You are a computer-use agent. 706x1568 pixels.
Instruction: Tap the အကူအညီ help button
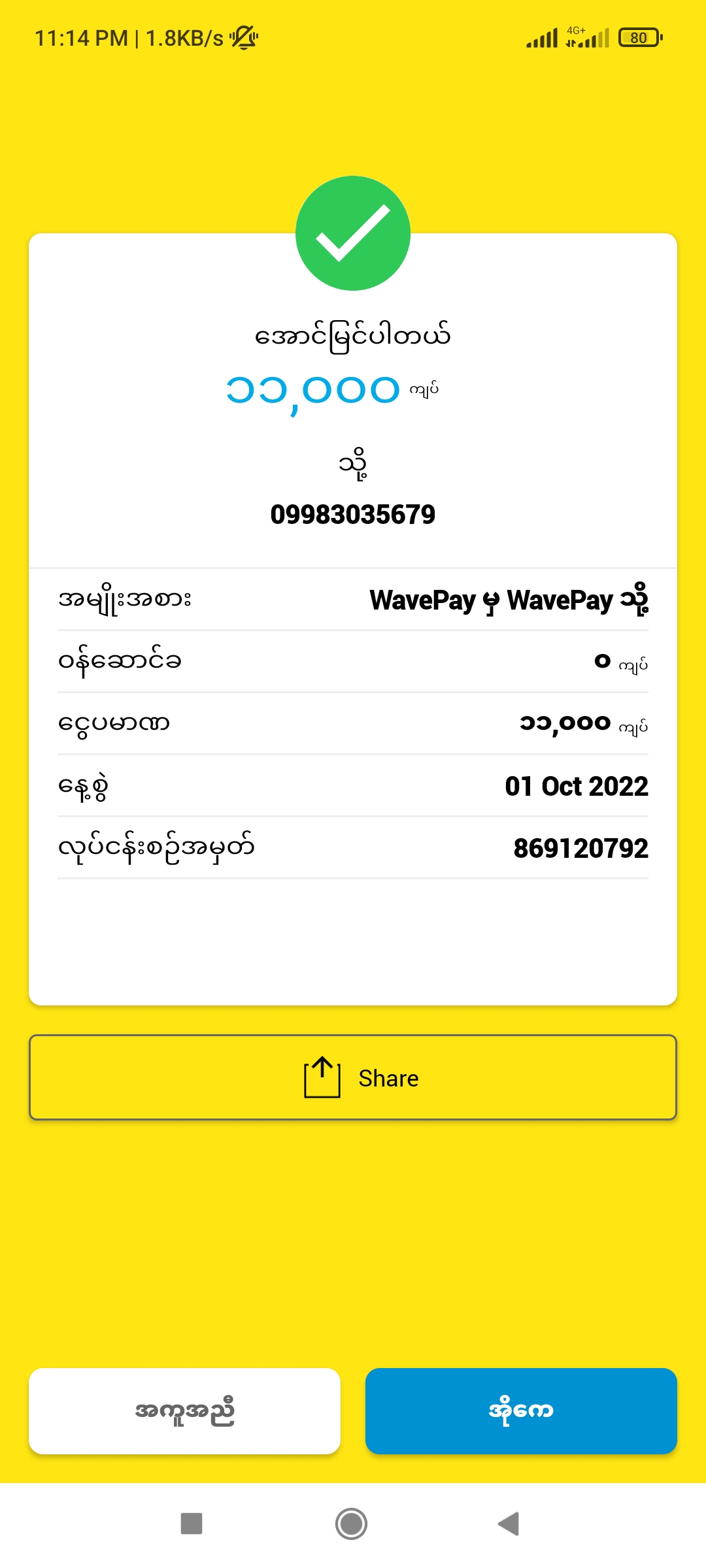[x=184, y=1411]
